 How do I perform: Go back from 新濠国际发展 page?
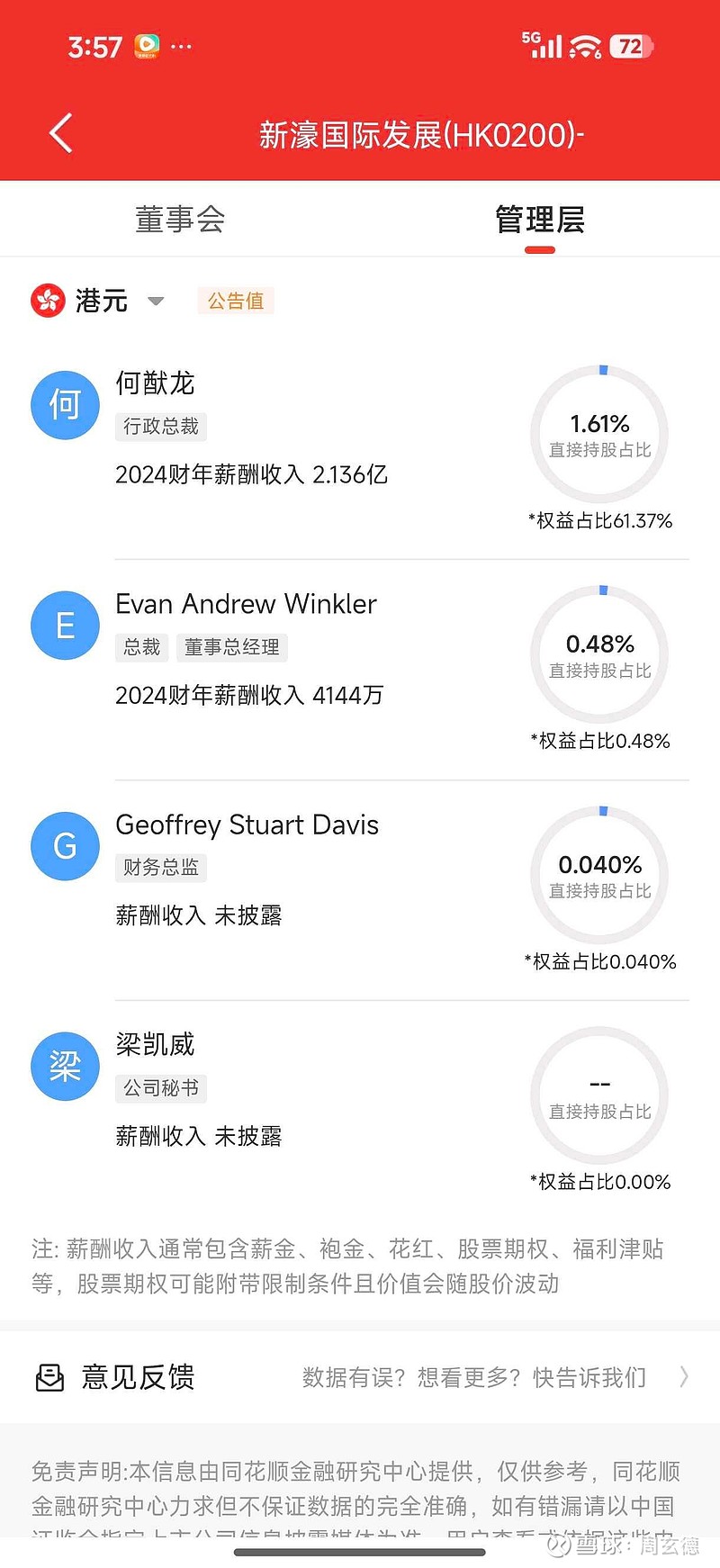pyautogui.click(x=60, y=134)
